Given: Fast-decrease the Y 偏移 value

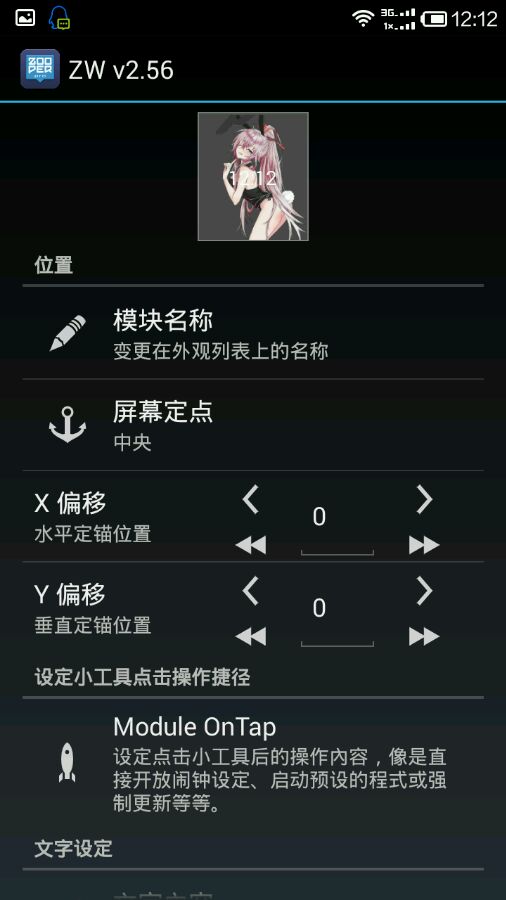Looking at the screenshot, I should (251, 637).
